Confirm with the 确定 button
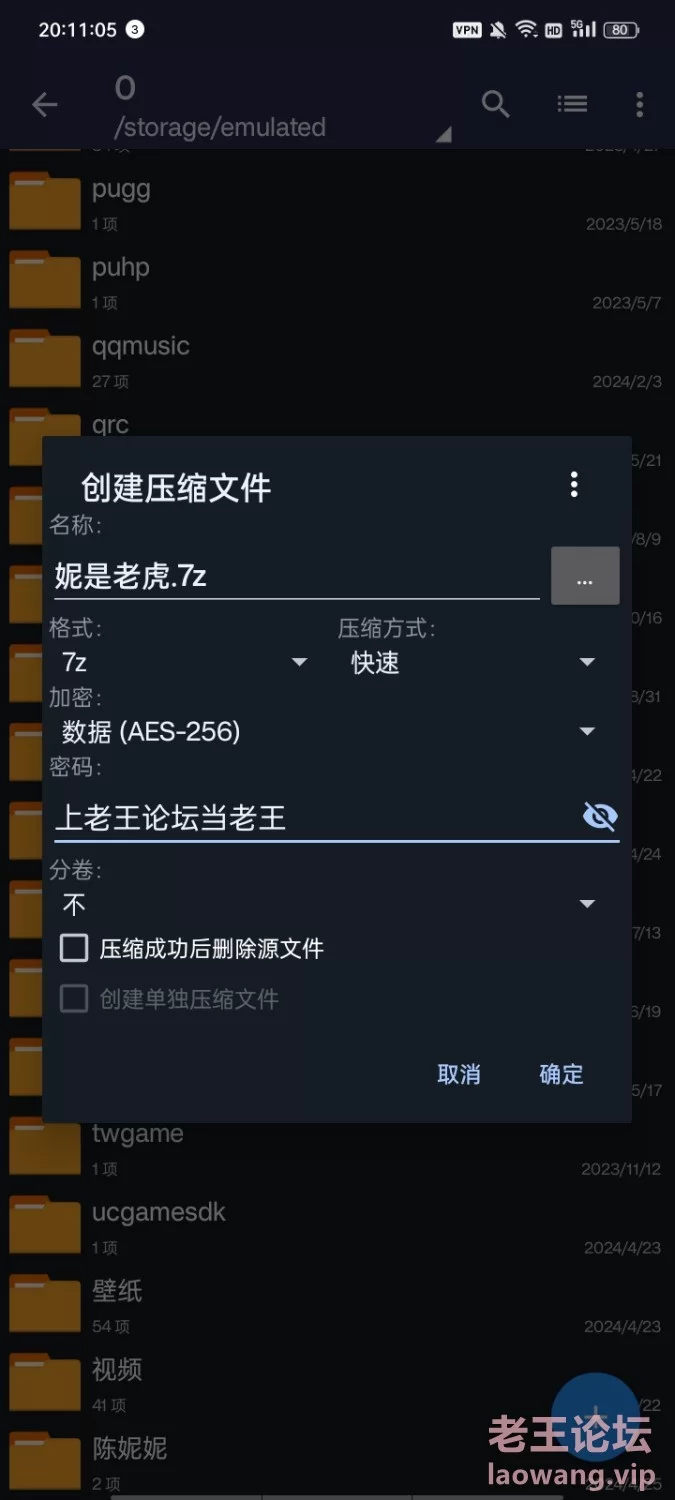675x1500 pixels. (561, 1074)
